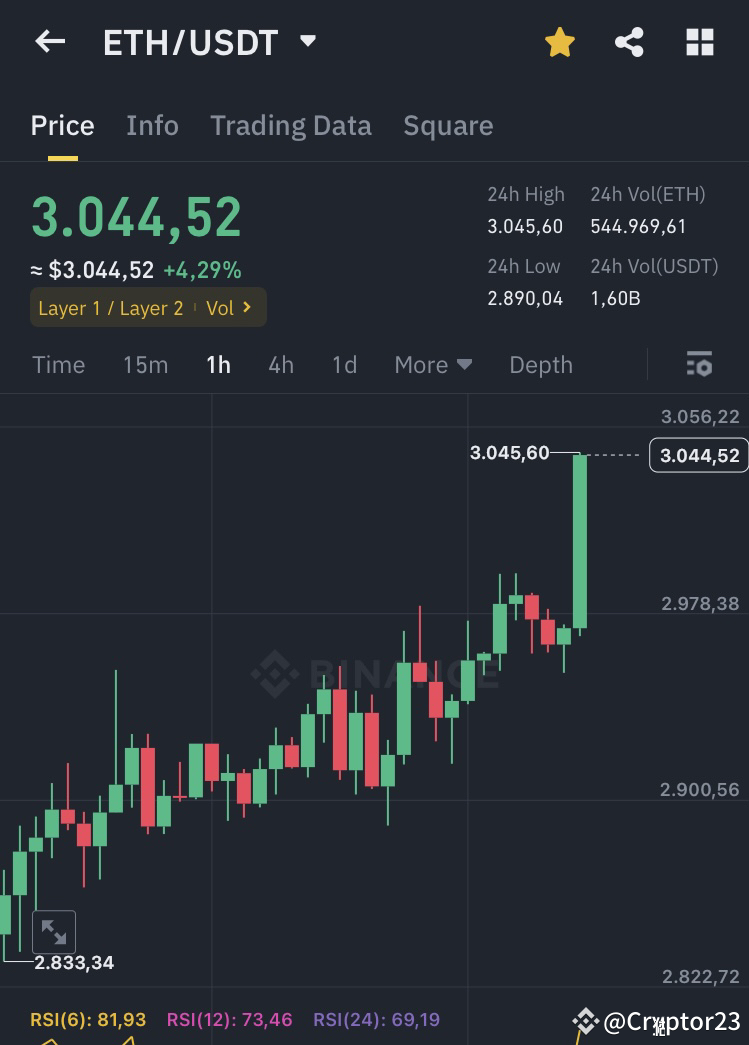Switch chart interval to 4h
This screenshot has height=1045, width=749.
click(x=280, y=364)
